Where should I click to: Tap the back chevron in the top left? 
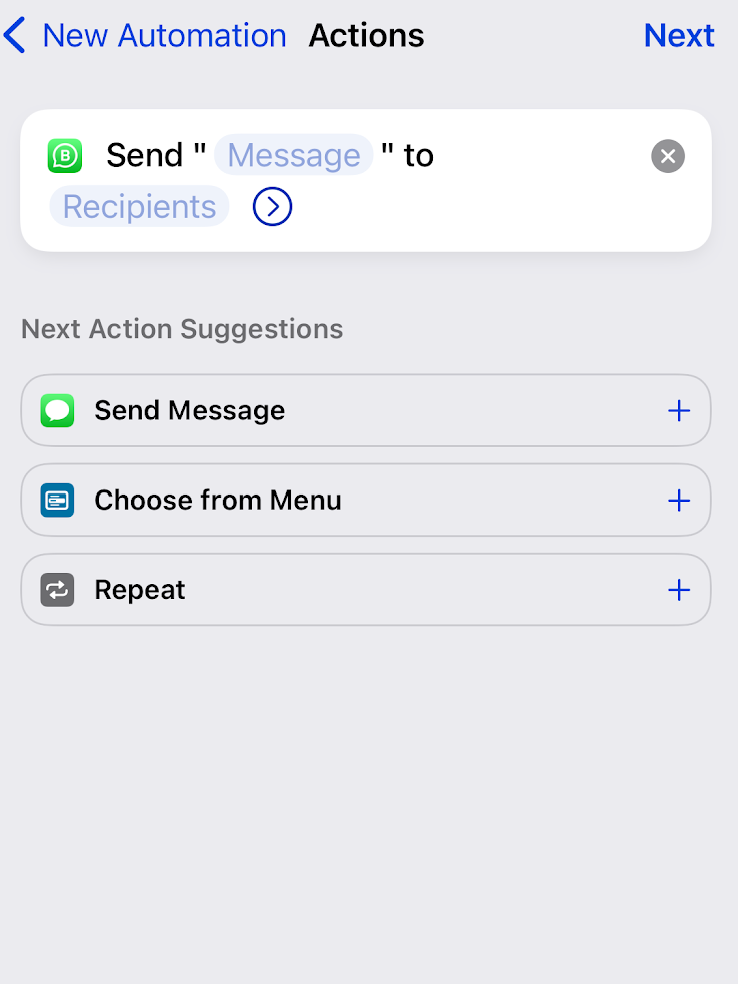(15, 35)
